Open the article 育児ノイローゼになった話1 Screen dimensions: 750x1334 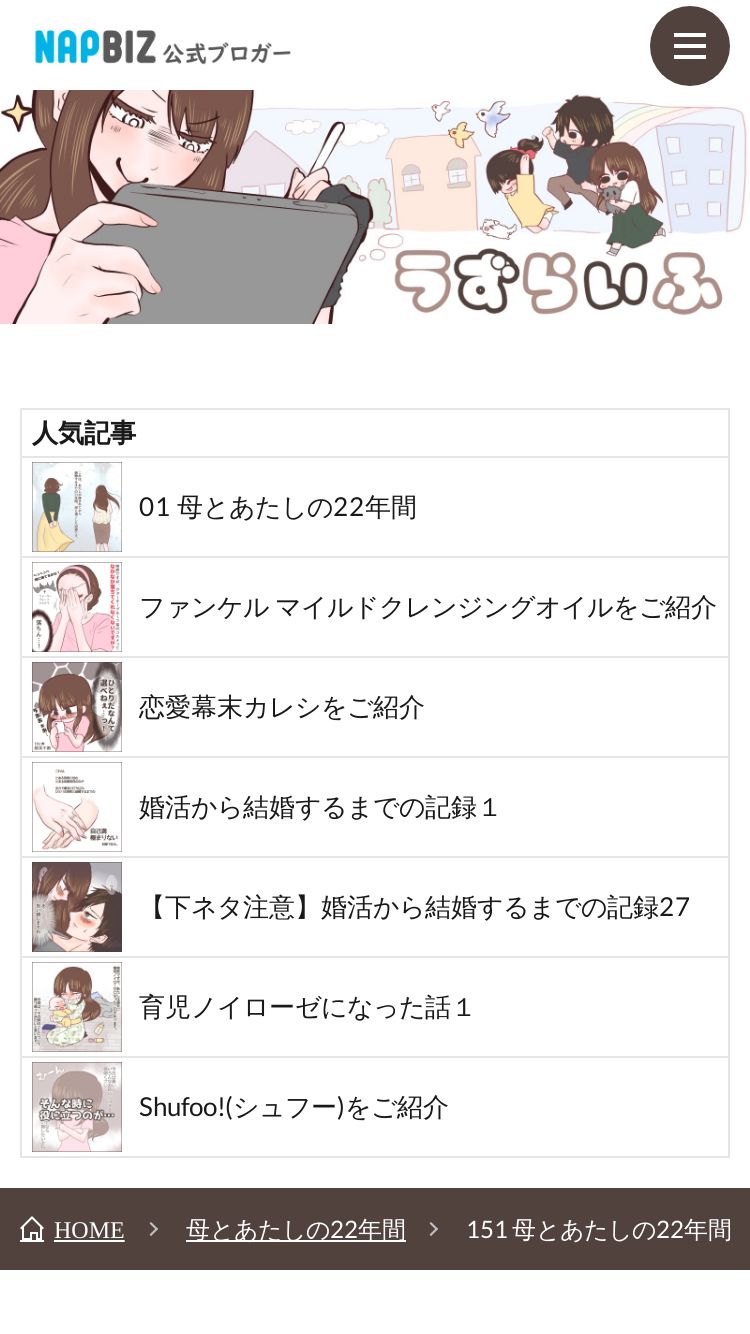click(305, 1008)
